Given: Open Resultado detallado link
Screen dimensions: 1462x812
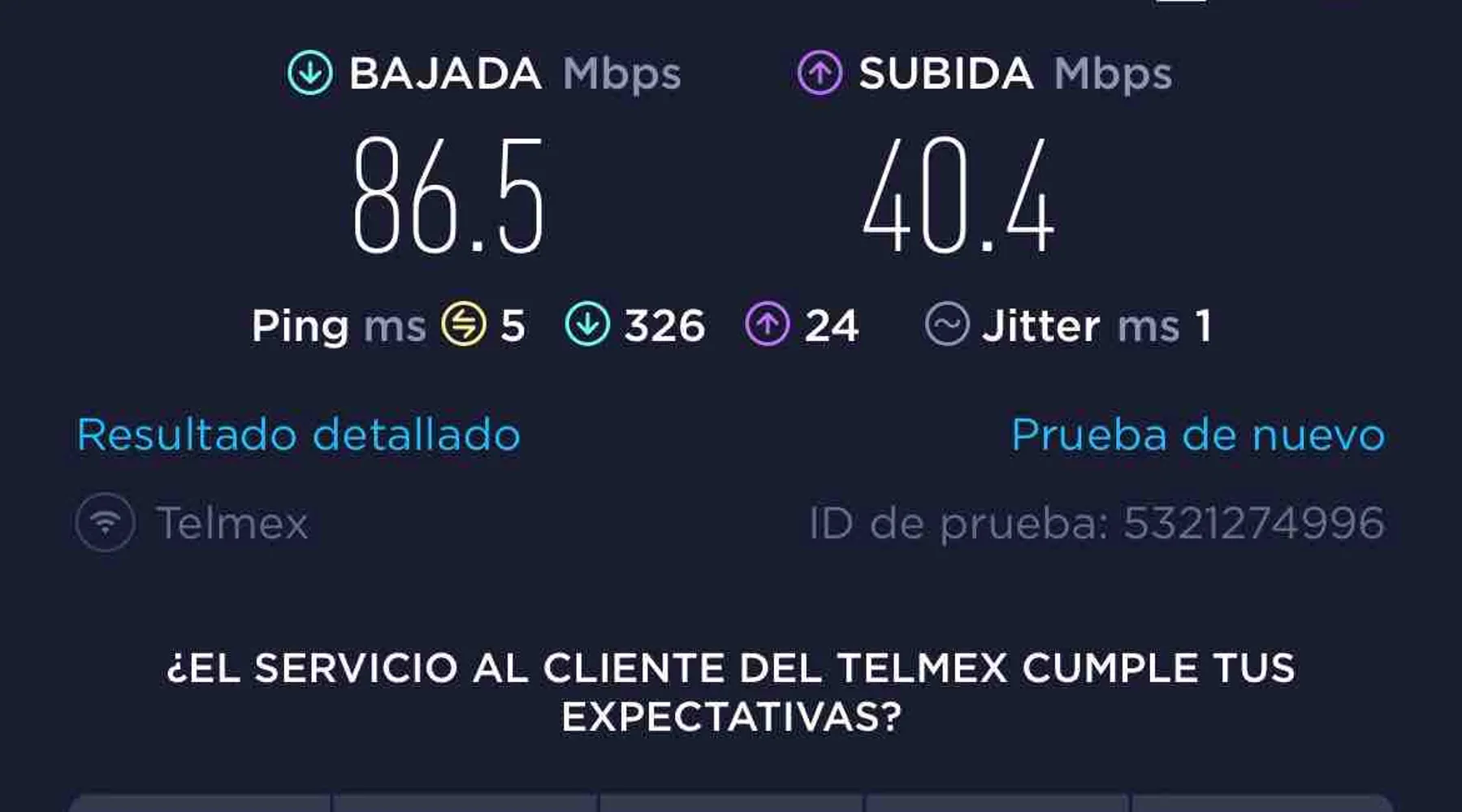Looking at the screenshot, I should [x=298, y=434].
